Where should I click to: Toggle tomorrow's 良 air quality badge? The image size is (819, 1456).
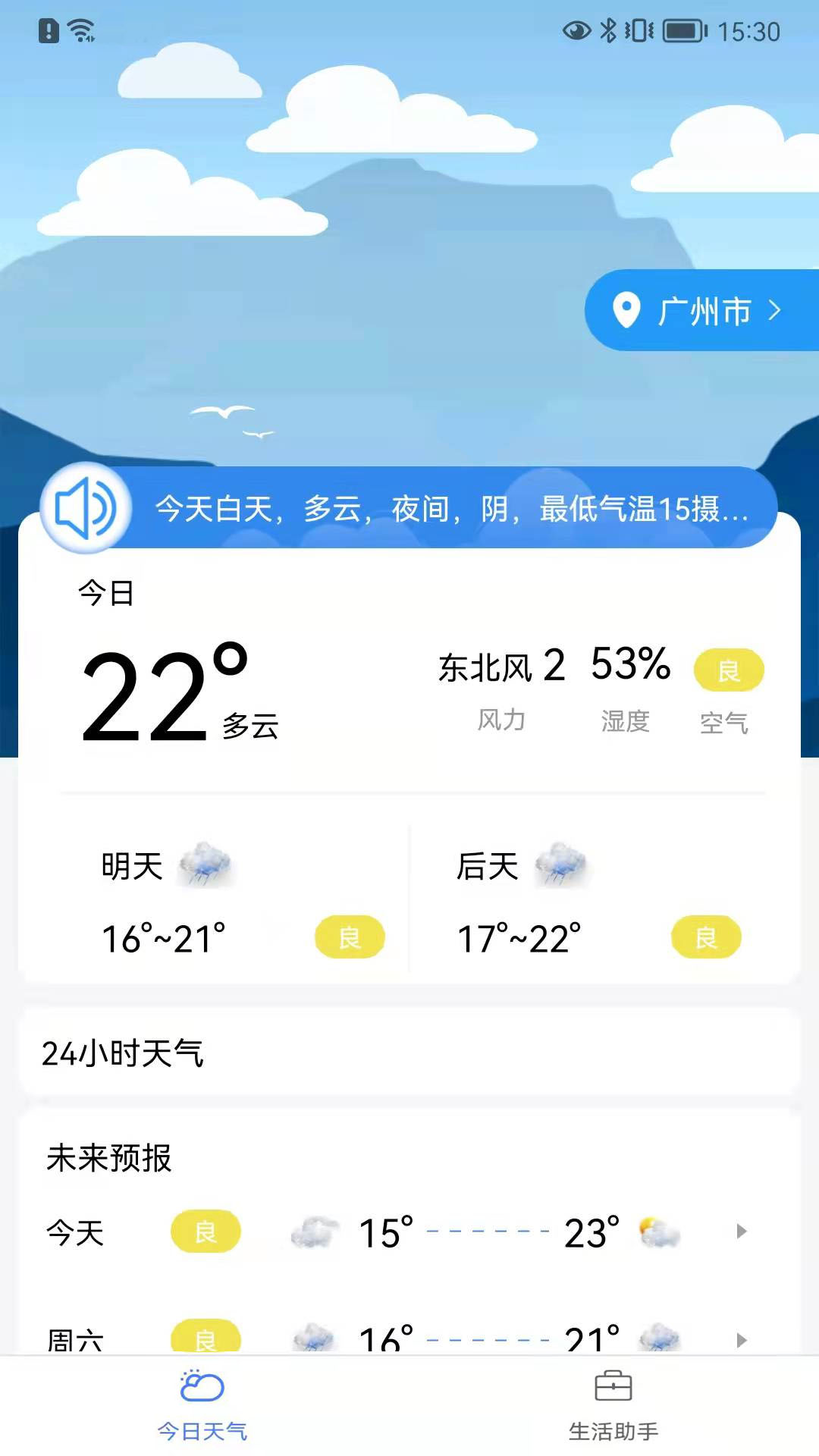pos(350,937)
